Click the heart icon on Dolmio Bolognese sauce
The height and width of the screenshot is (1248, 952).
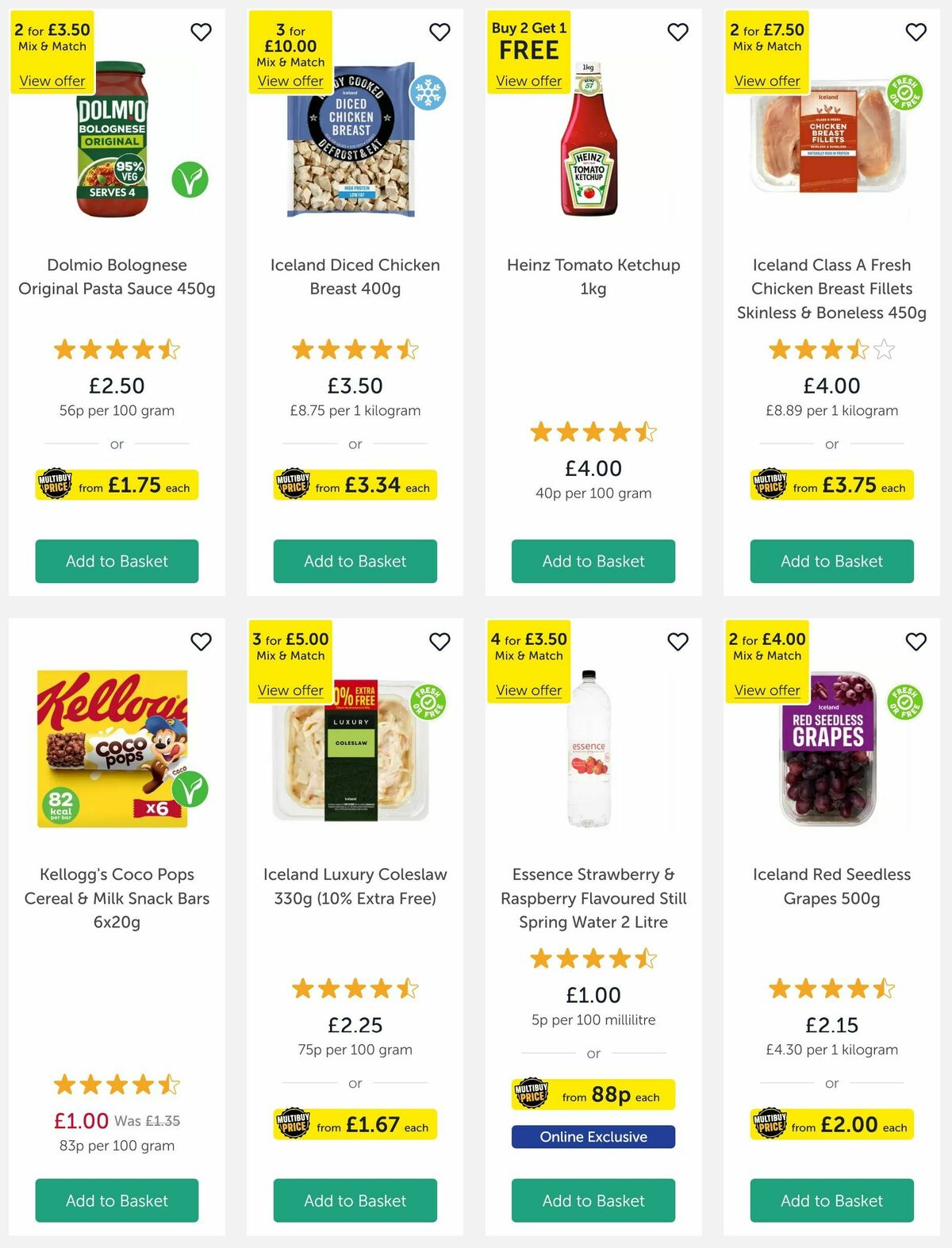[x=201, y=32]
